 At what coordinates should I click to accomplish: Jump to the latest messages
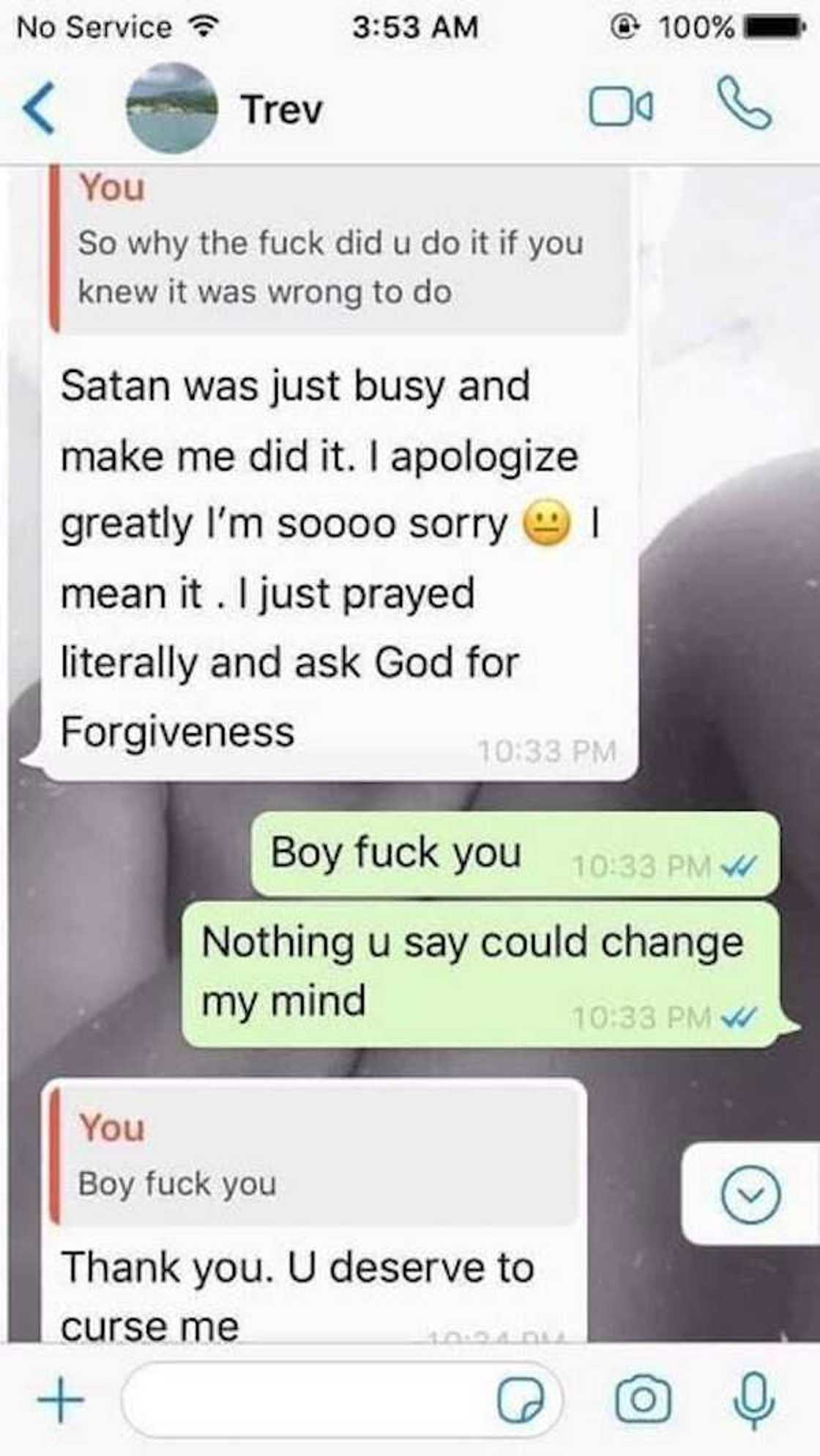[750, 1196]
